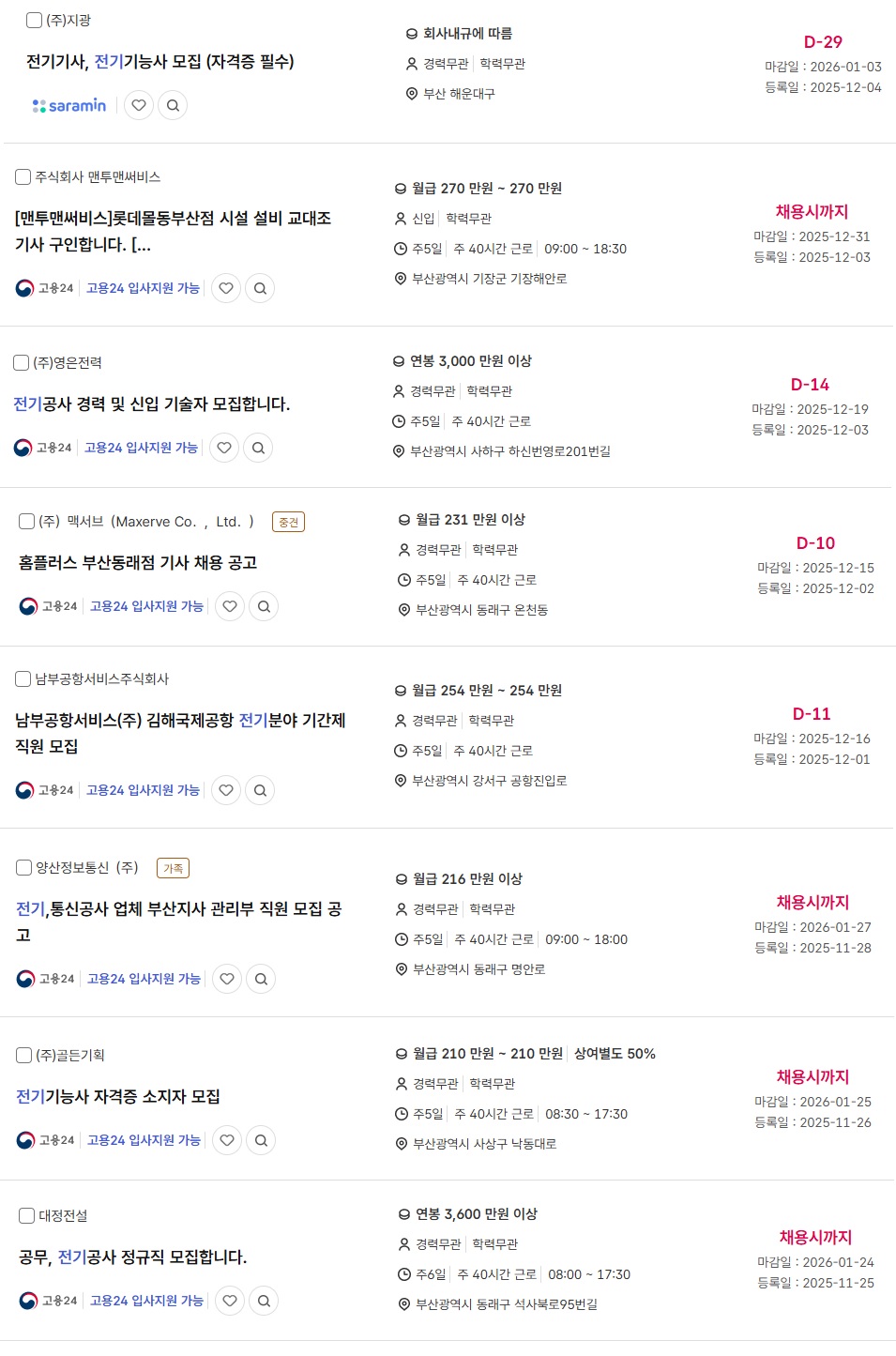This screenshot has height=1356, width=896.
Task: Save the (주)지광 job with heart icon
Action: (139, 105)
